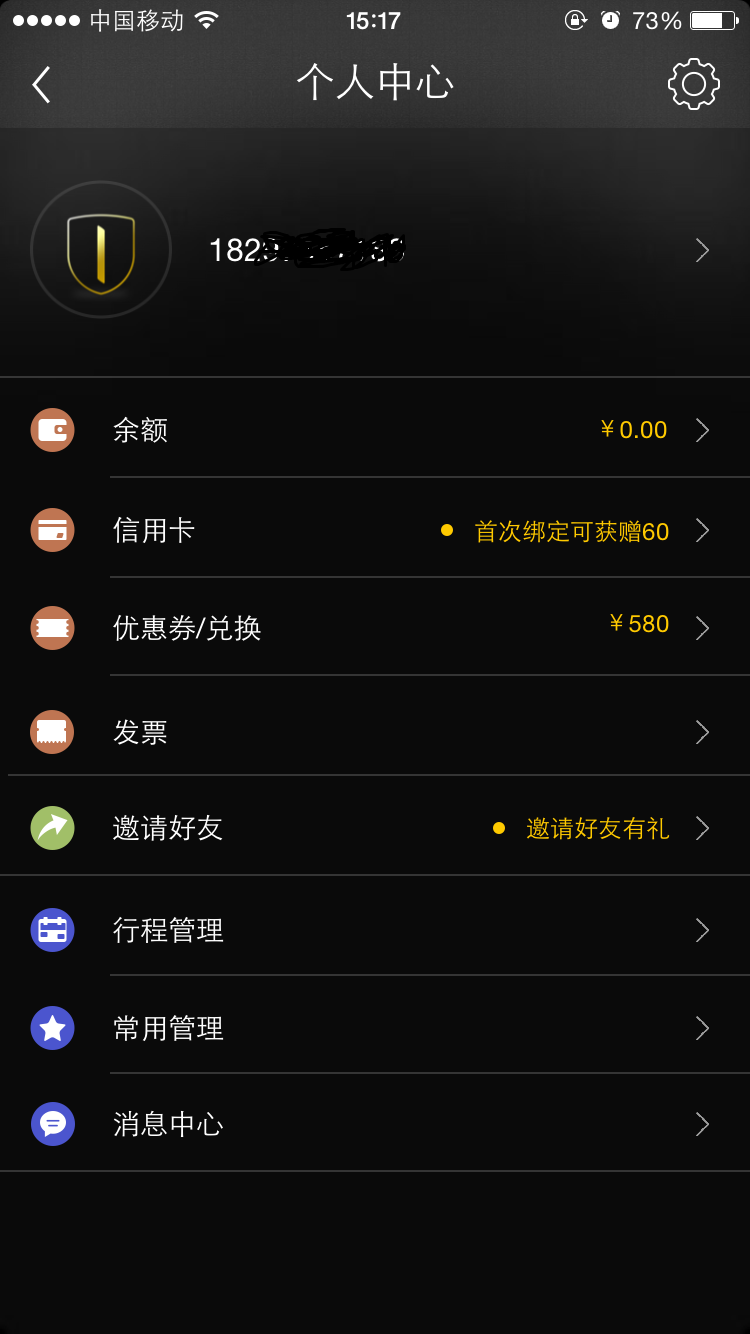Open settings via the gear icon
The height and width of the screenshot is (1334, 750).
[694, 84]
